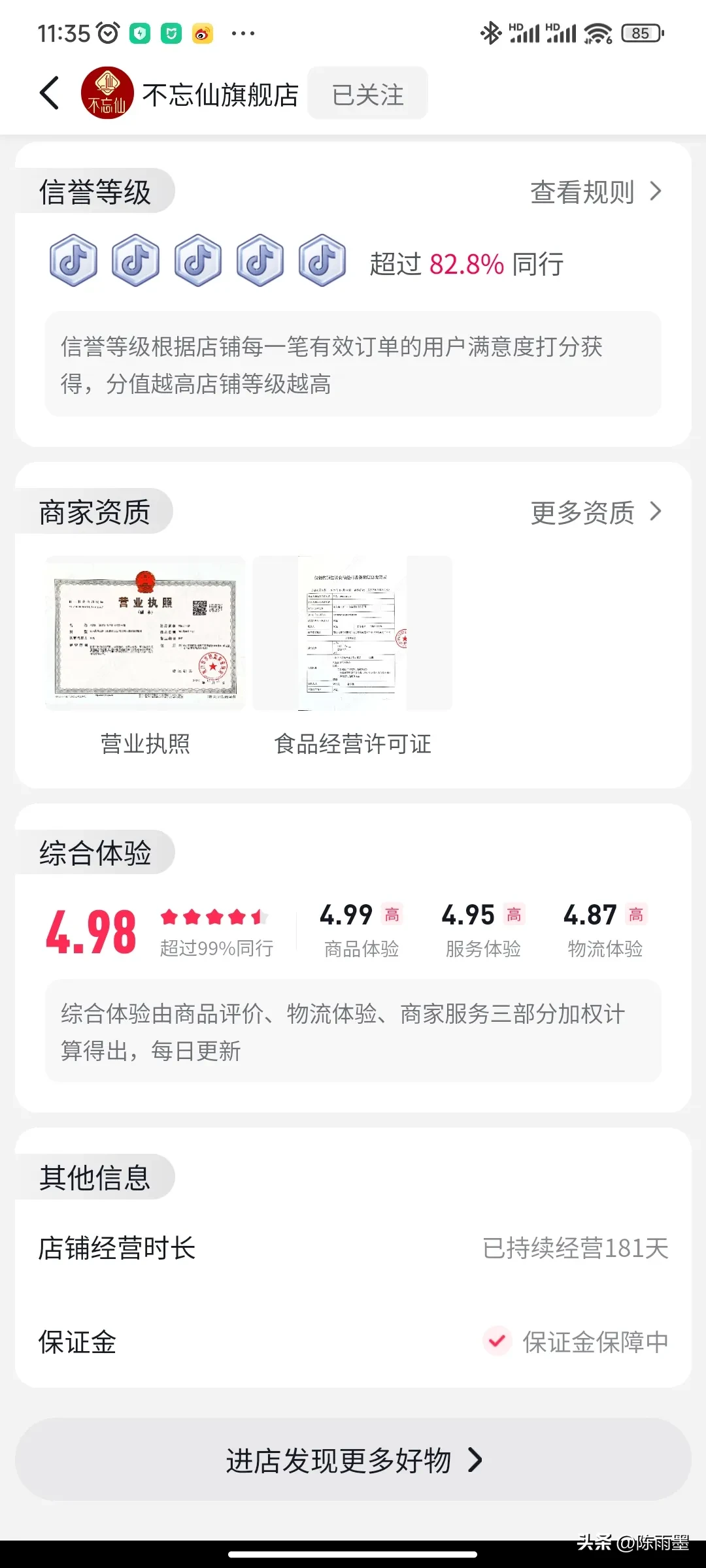706x1568 pixels.
Task: Open 更多资质 to see more qualifications
Action: click(x=596, y=512)
